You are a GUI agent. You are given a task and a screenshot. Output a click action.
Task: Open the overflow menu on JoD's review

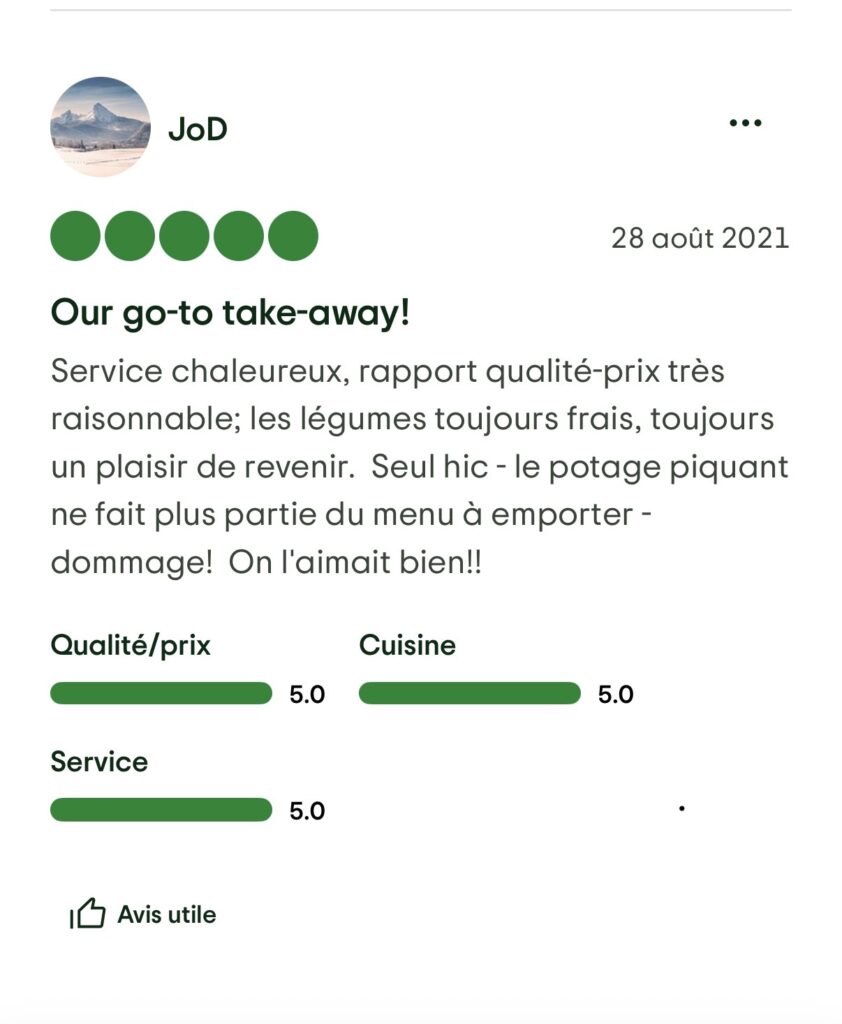point(745,124)
